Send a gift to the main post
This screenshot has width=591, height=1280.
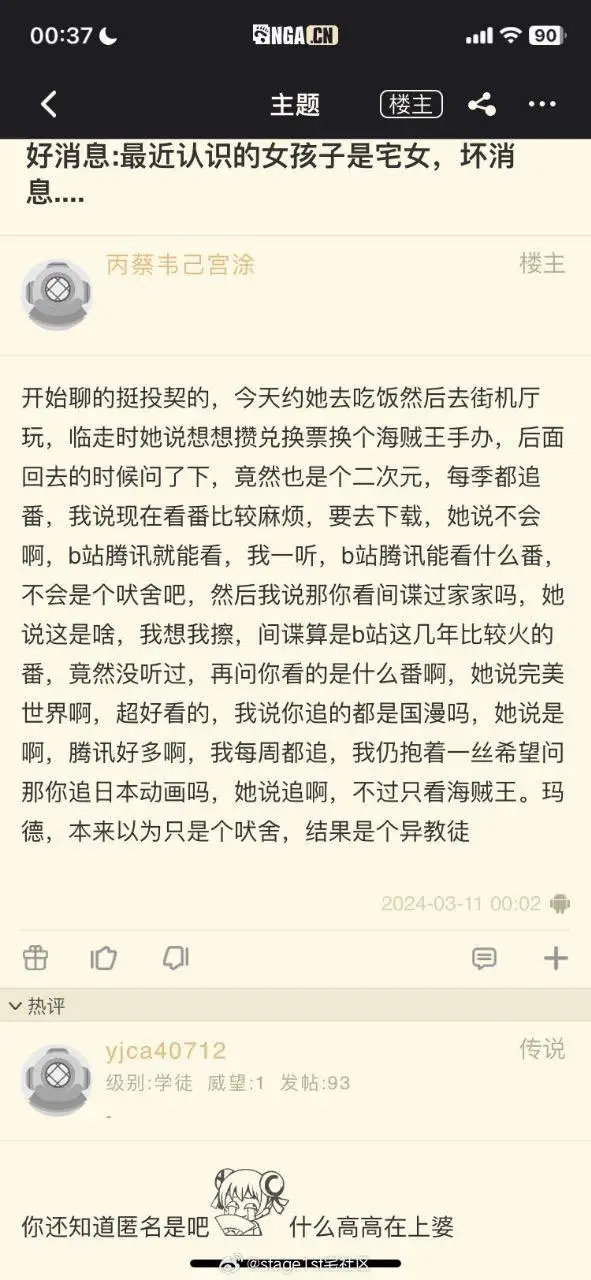36,958
